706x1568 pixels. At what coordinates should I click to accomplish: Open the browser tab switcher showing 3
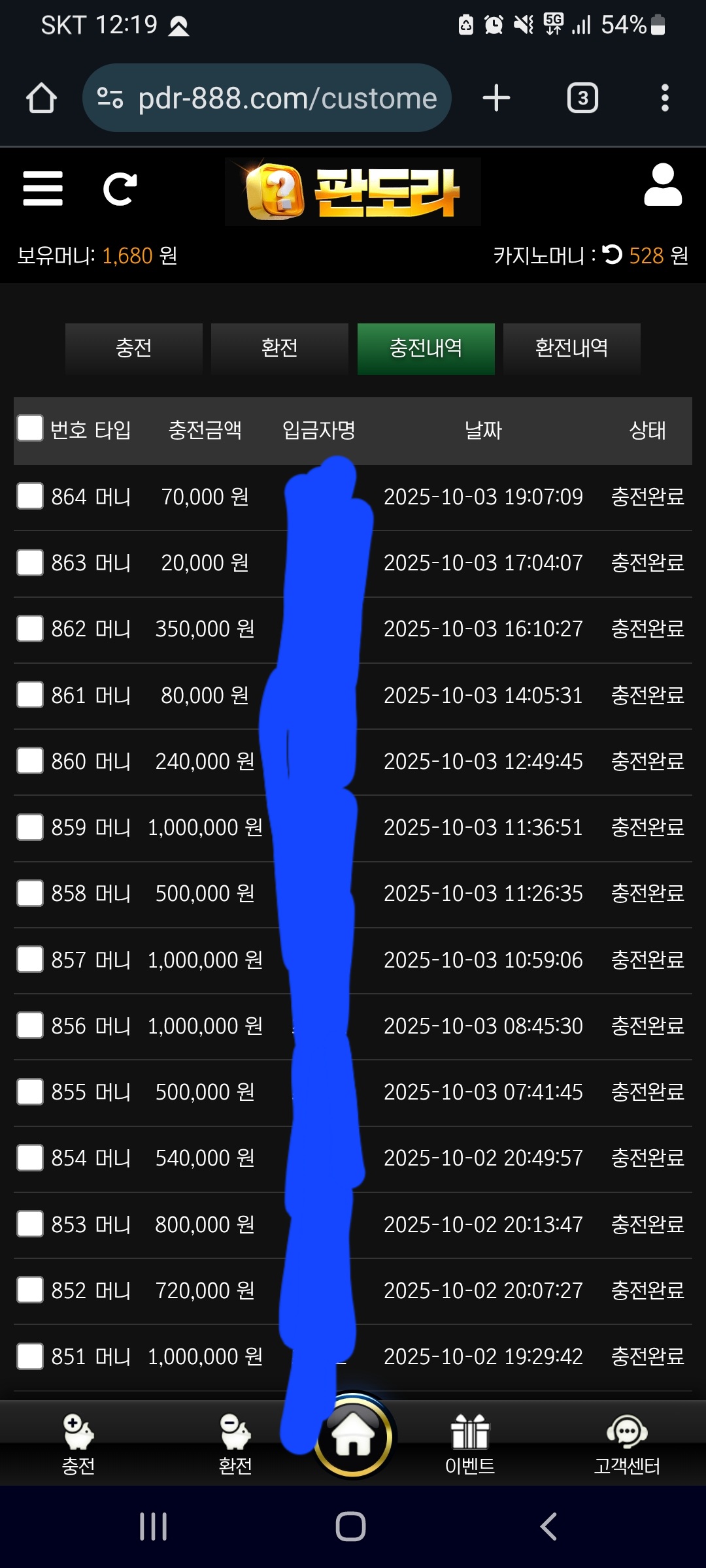click(x=582, y=98)
